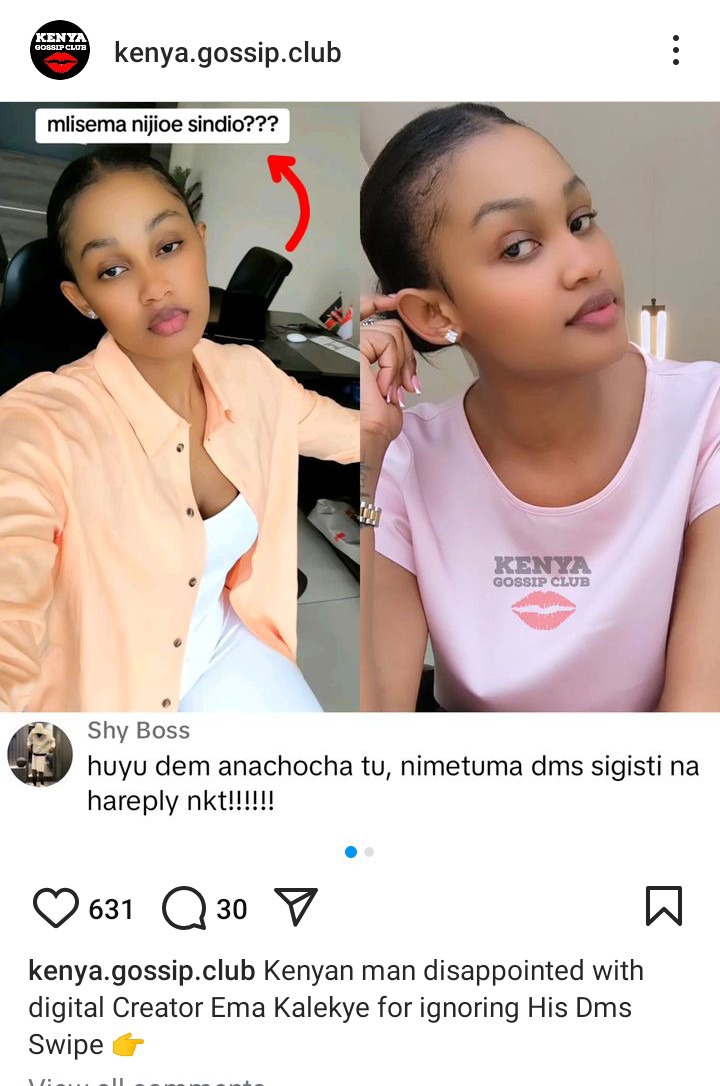Tap the carousel page indicator dots
This screenshot has width=720, height=1086.
(x=359, y=852)
